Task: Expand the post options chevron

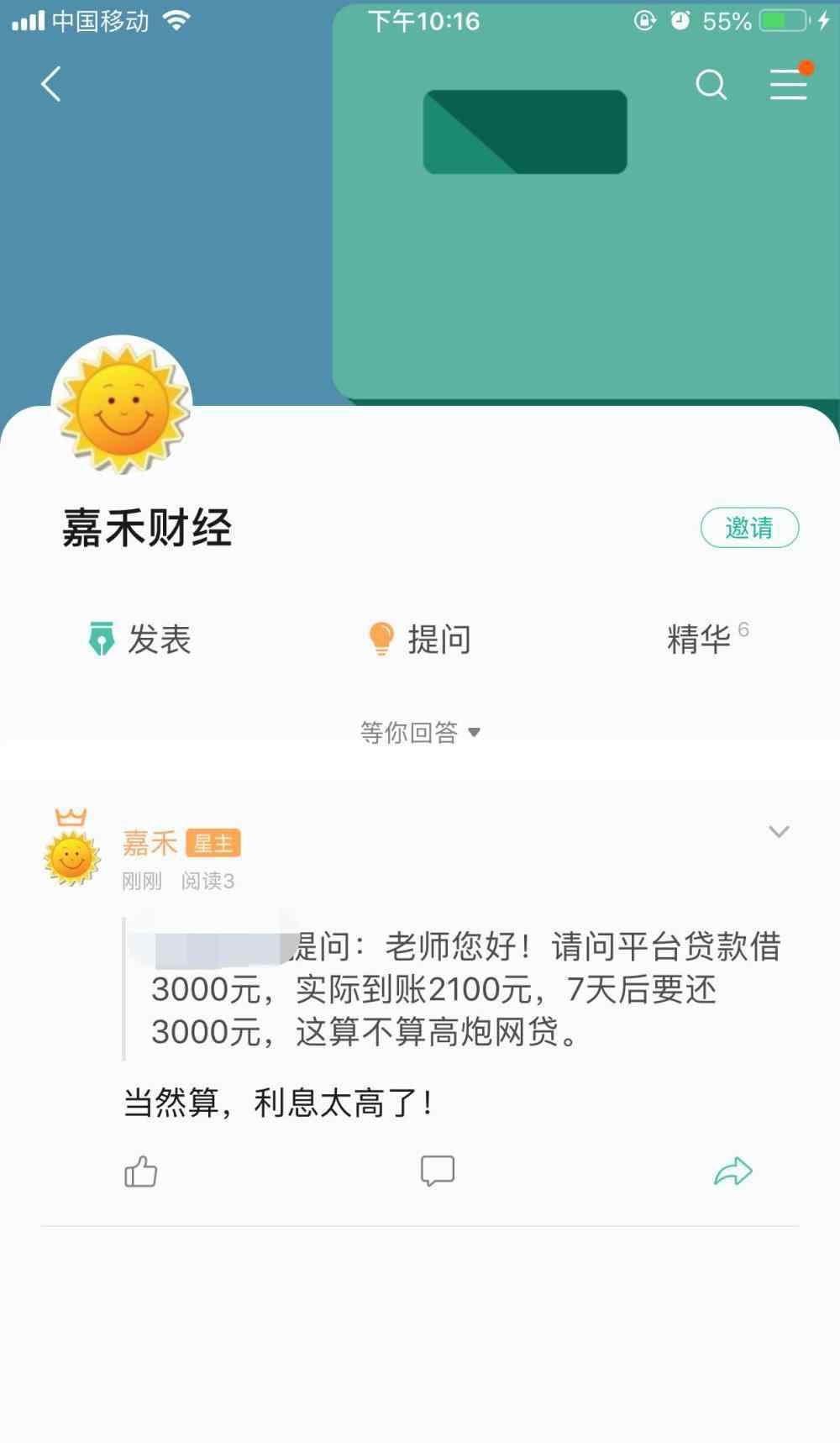Action: (779, 832)
